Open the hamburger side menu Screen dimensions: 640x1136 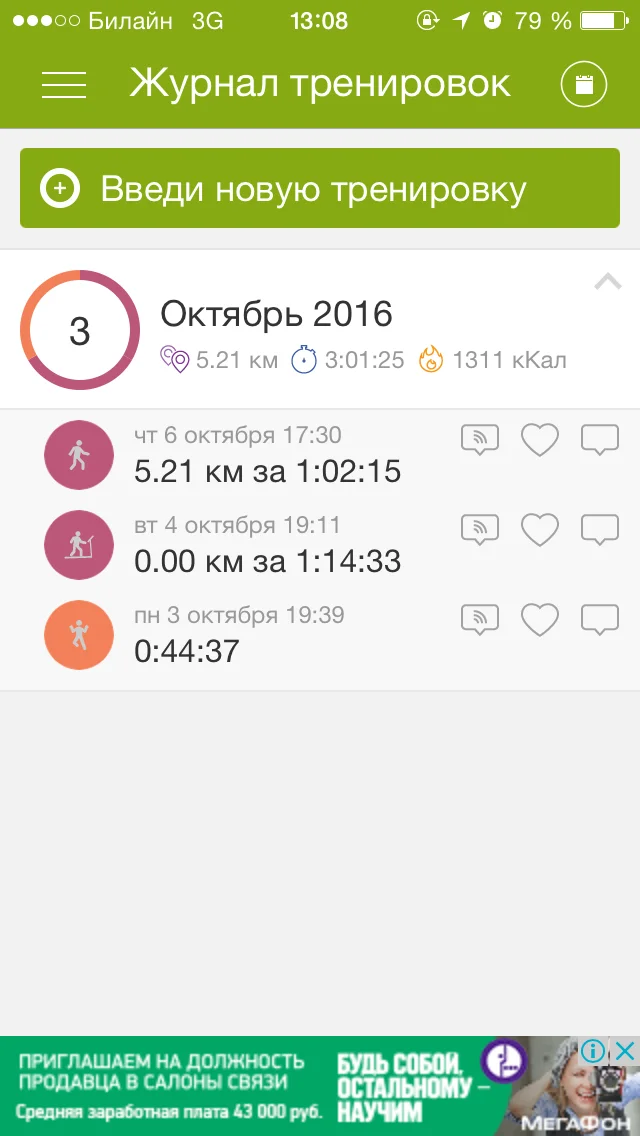64,85
